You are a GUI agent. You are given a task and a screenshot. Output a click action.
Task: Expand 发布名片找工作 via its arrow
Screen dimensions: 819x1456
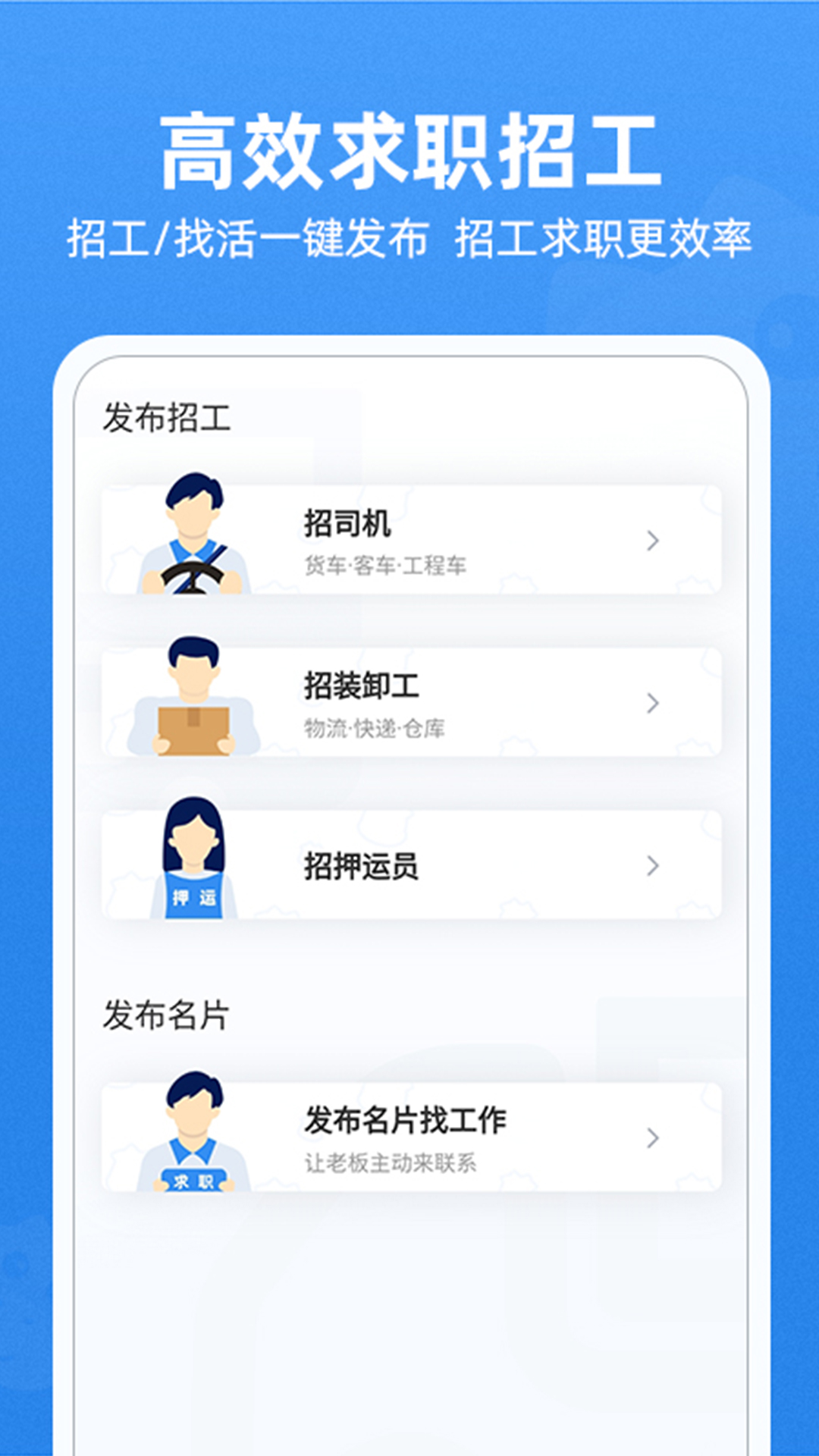pyautogui.click(x=652, y=1137)
